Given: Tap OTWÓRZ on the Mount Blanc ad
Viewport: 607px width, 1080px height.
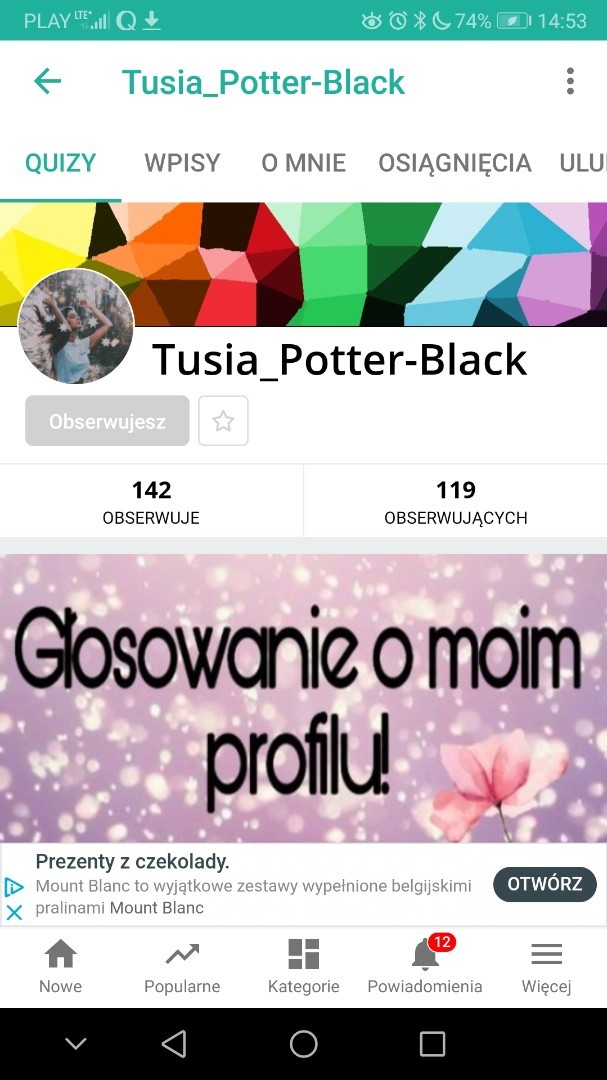Looking at the screenshot, I should tap(544, 884).
